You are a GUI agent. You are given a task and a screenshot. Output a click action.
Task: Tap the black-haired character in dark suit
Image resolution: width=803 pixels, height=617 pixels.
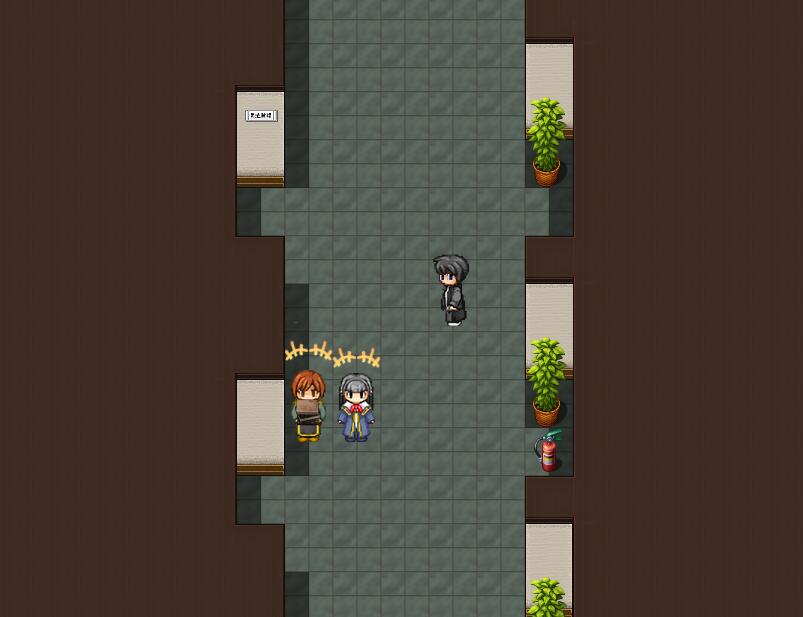pos(451,289)
